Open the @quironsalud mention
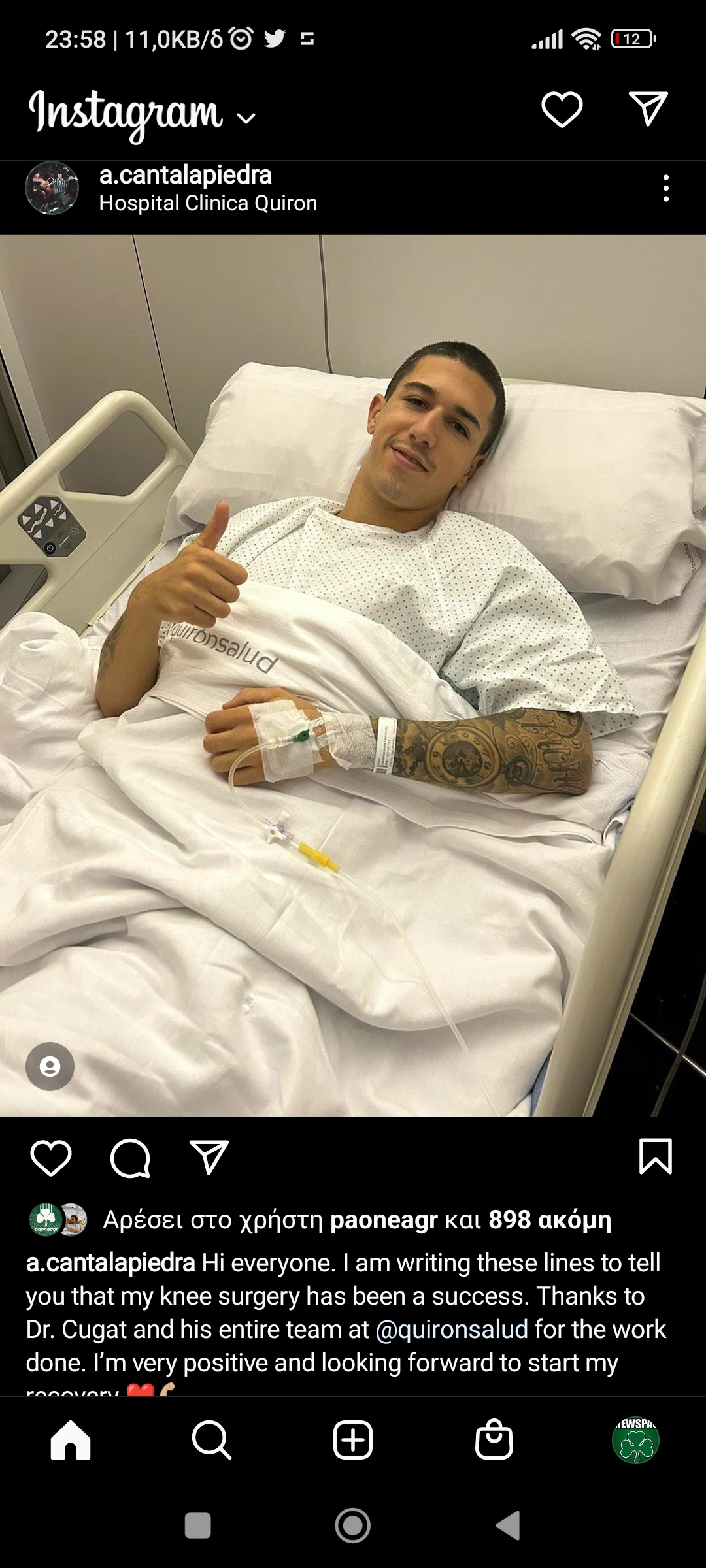Screen dimensions: 706x1568 point(452,1330)
